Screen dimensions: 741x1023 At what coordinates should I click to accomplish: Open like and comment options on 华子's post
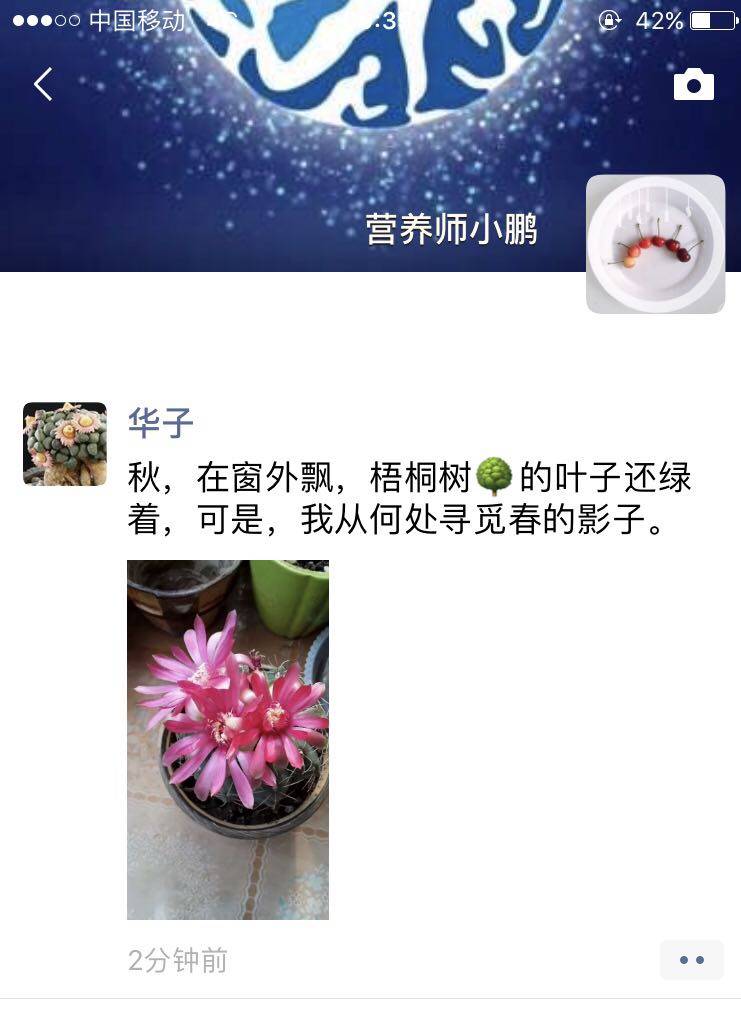tap(691, 960)
